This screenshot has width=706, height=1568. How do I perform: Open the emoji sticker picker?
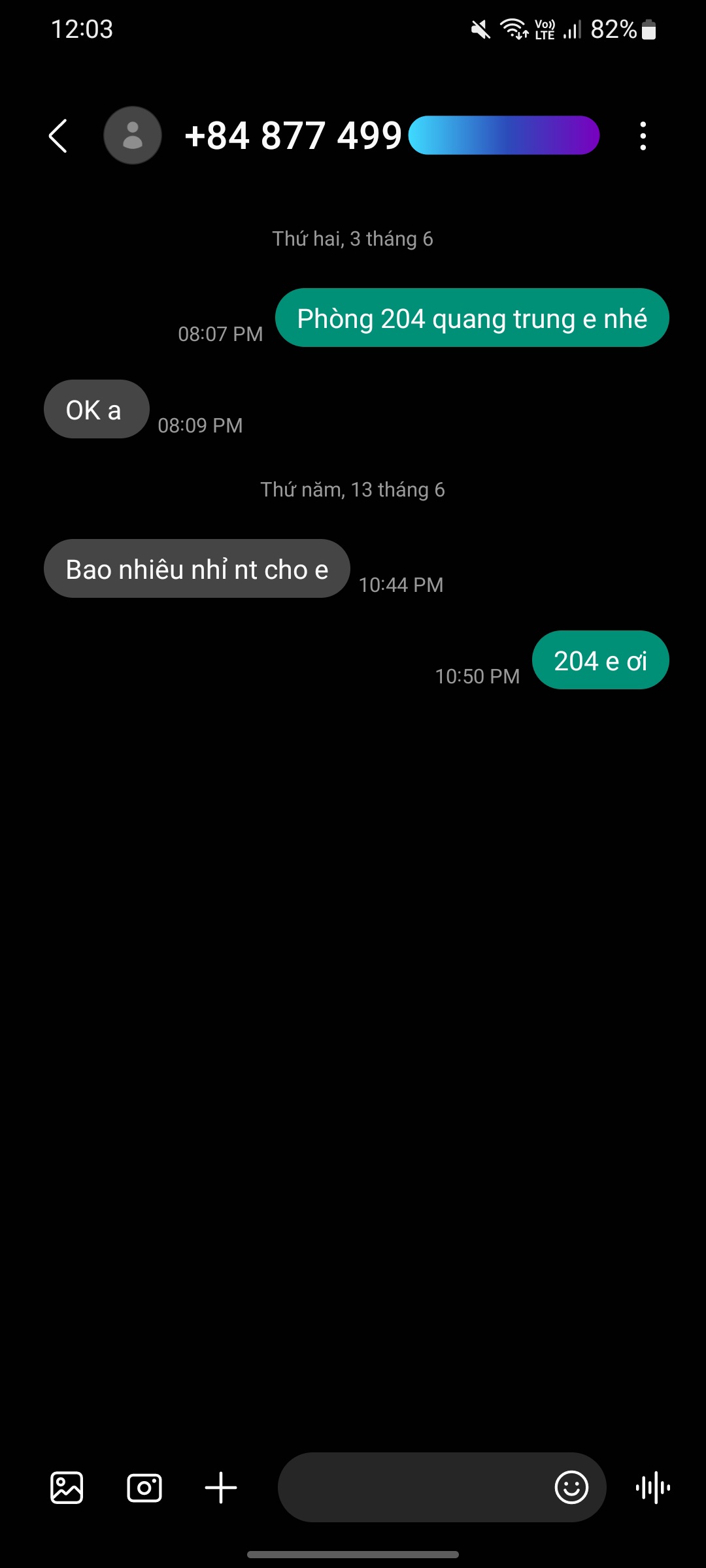pyautogui.click(x=571, y=1488)
